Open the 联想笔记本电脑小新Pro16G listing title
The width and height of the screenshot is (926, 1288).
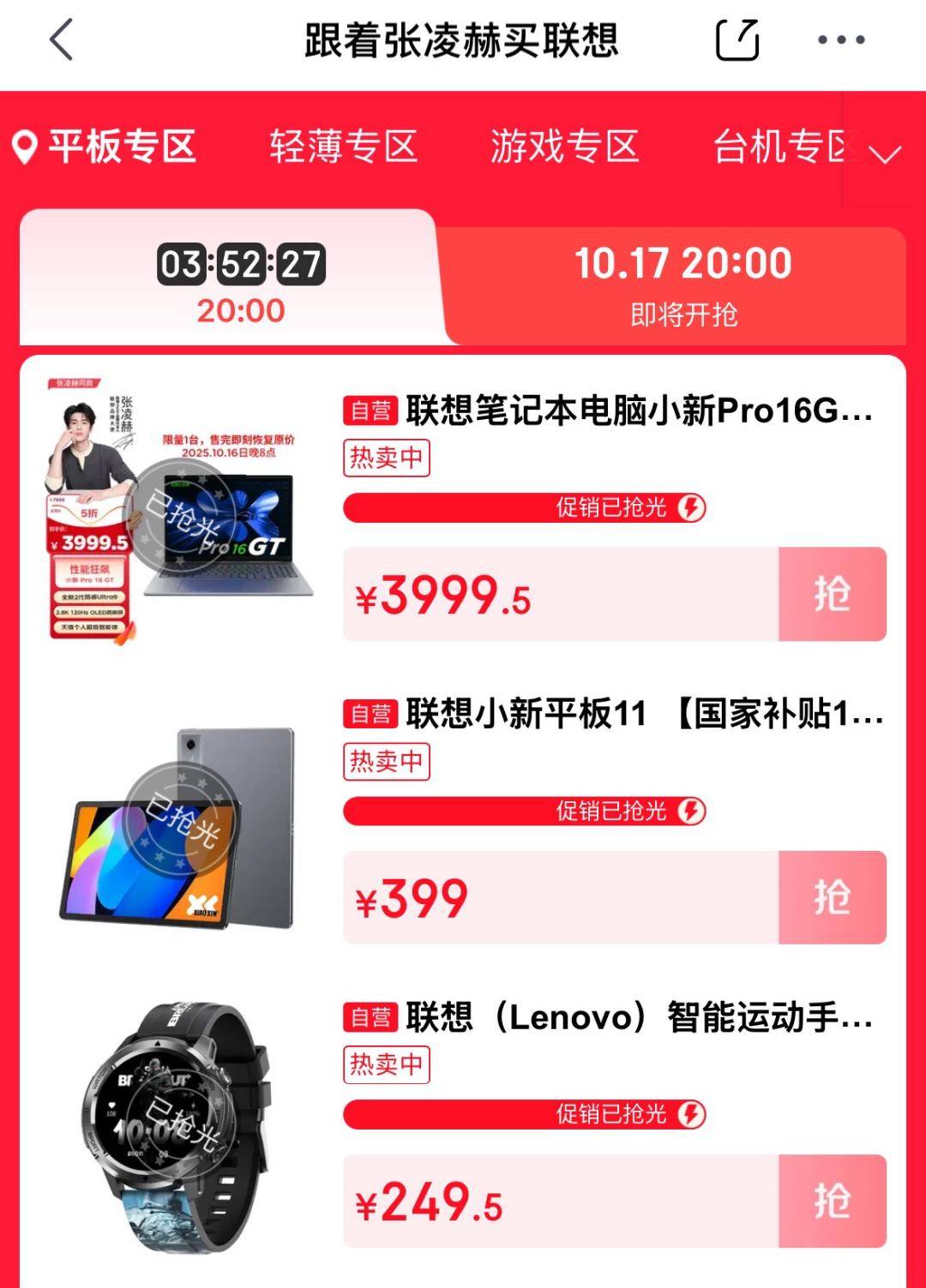pyautogui.click(x=638, y=410)
